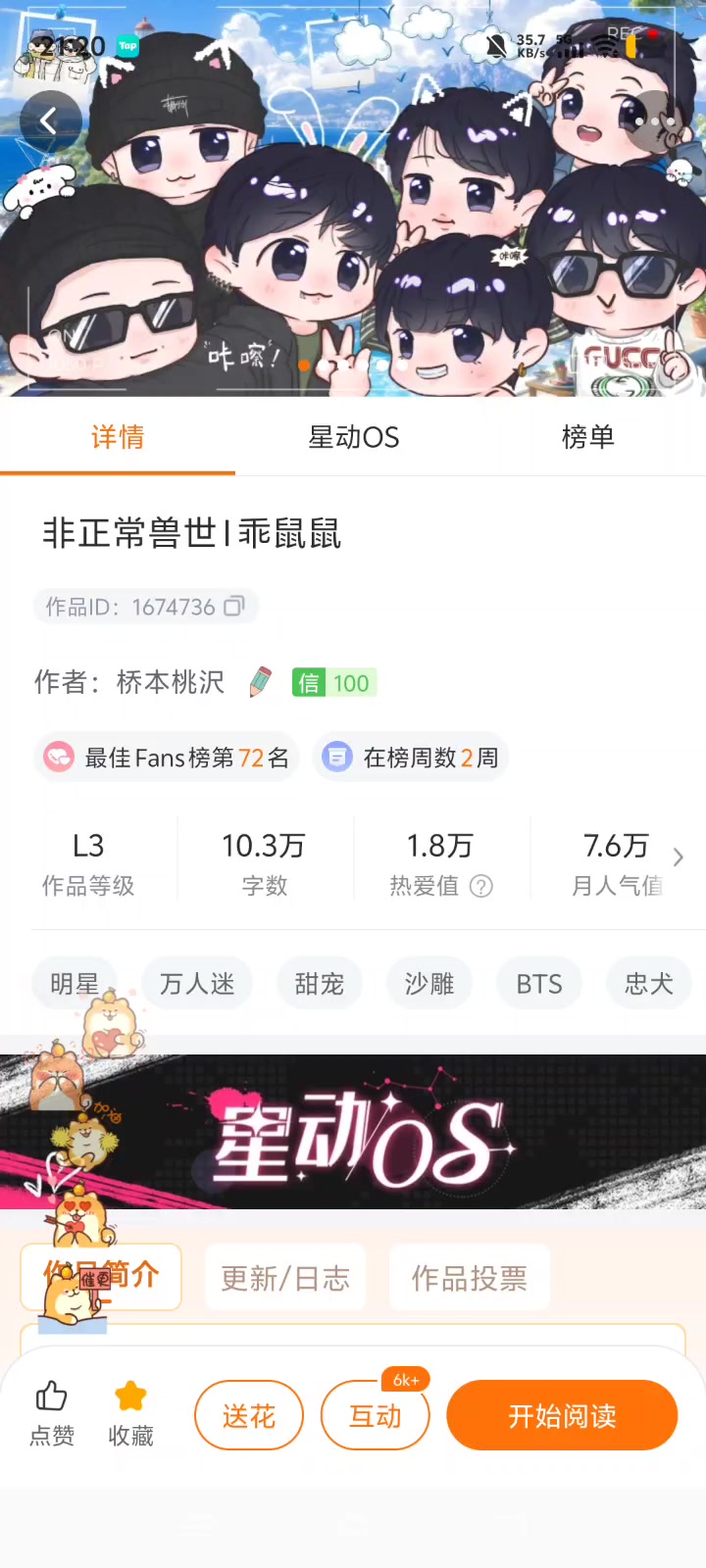This screenshot has height=1568, width=706.
Task: Open the 榜单 tab
Action: coord(587,437)
